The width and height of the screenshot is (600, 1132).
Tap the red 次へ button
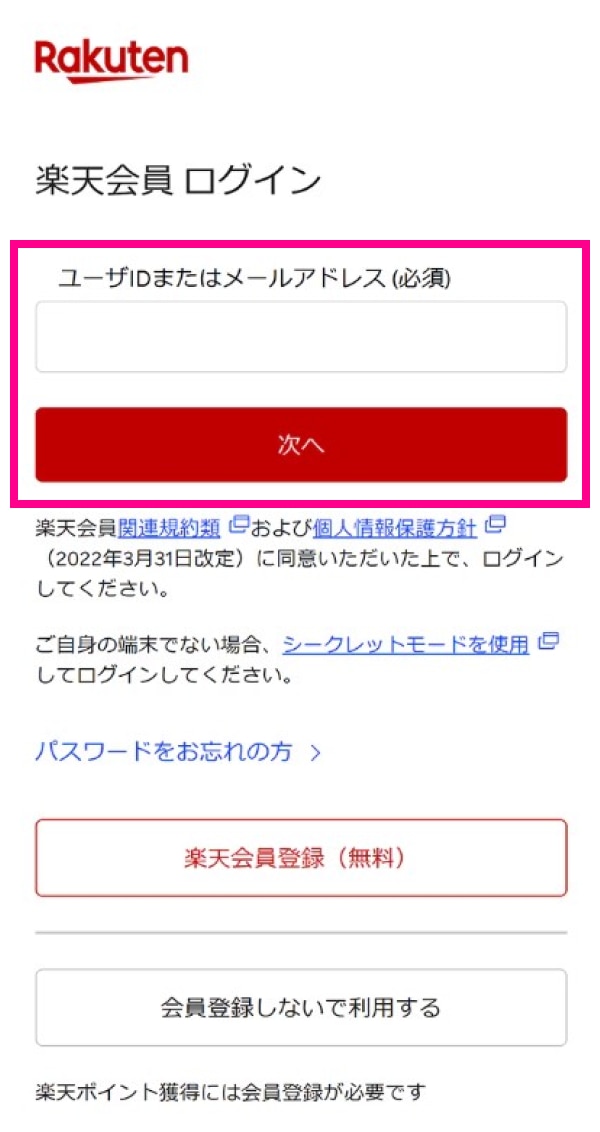click(x=301, y=445)
